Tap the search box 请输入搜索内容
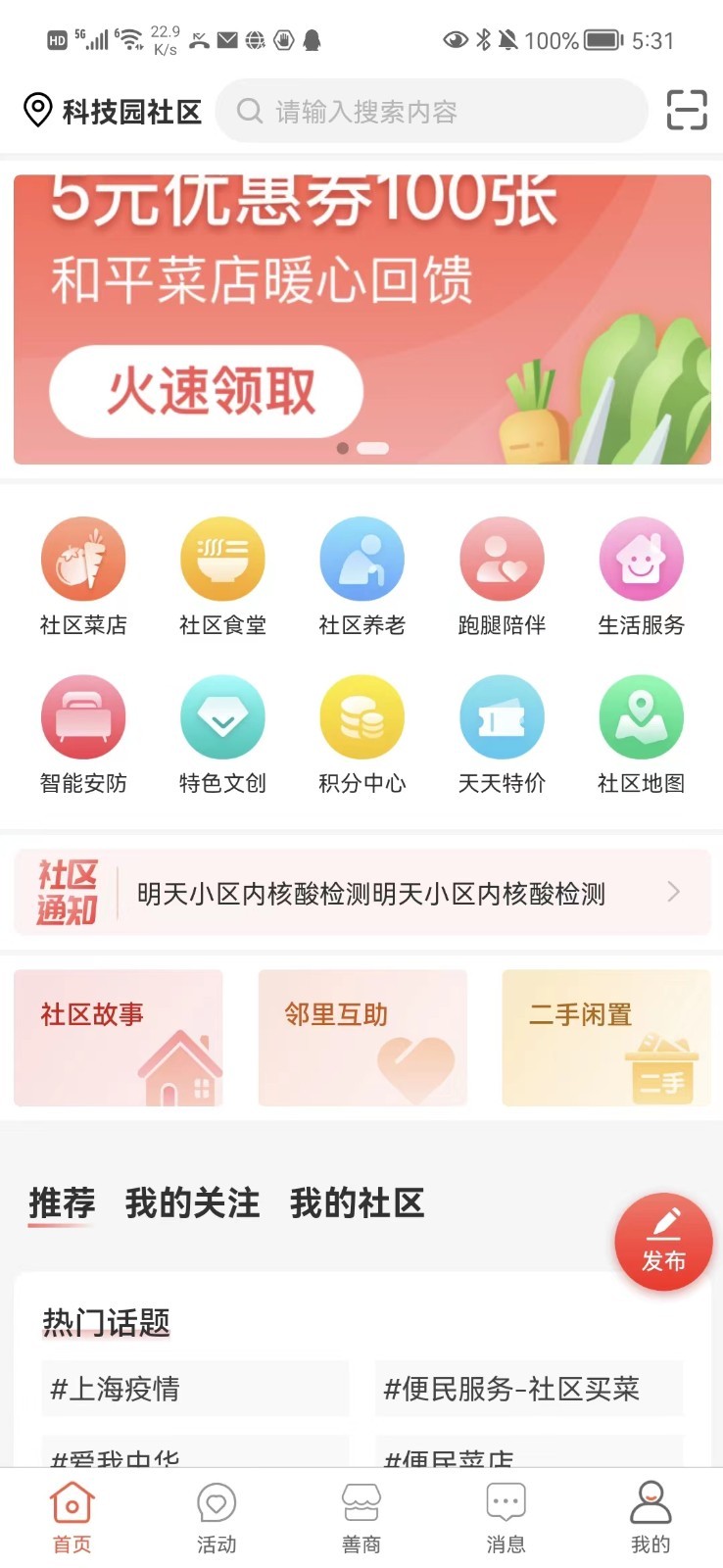 pyautogui.click(x=432, y=111)
